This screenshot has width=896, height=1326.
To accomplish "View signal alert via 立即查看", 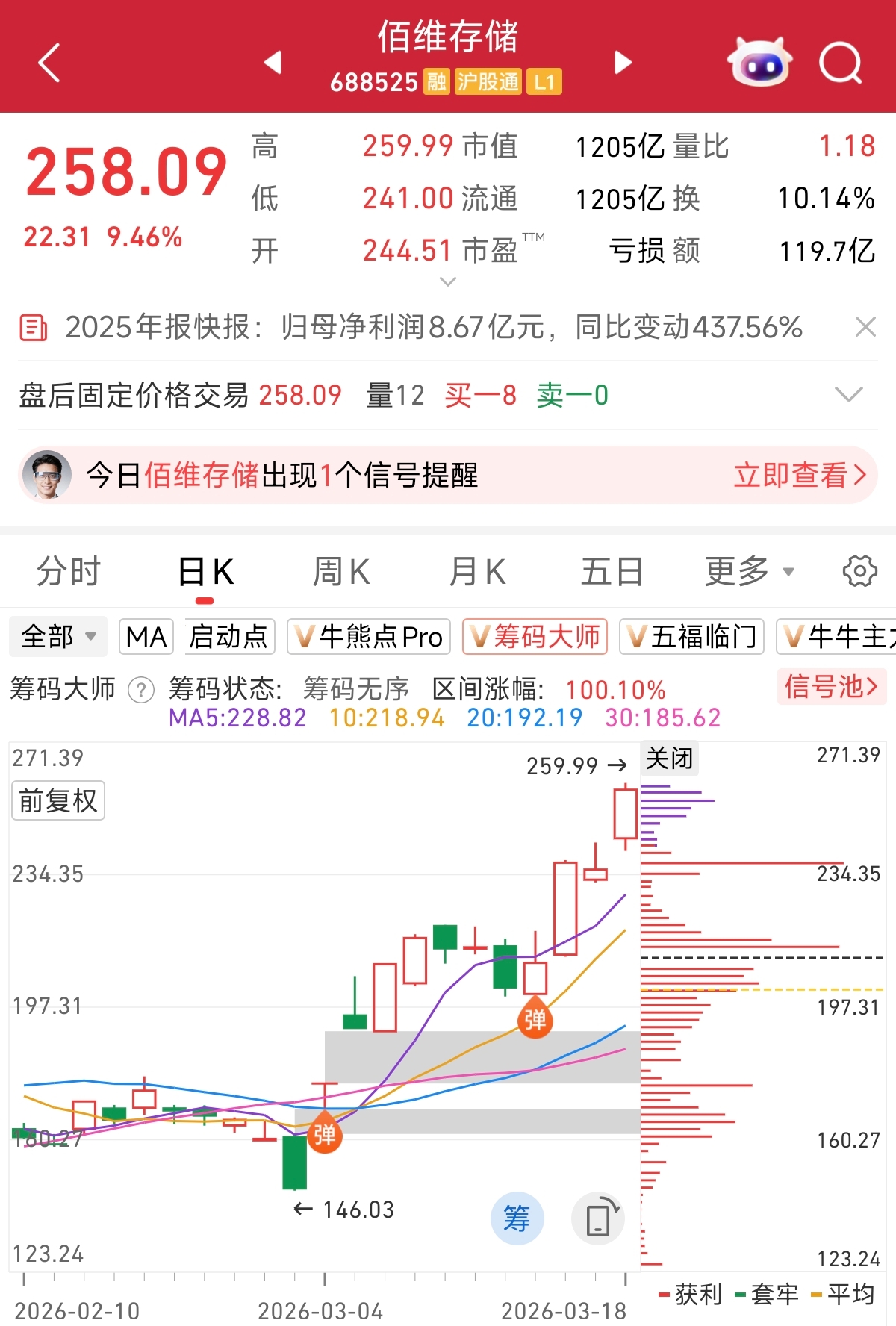I will tap(799, 475).
